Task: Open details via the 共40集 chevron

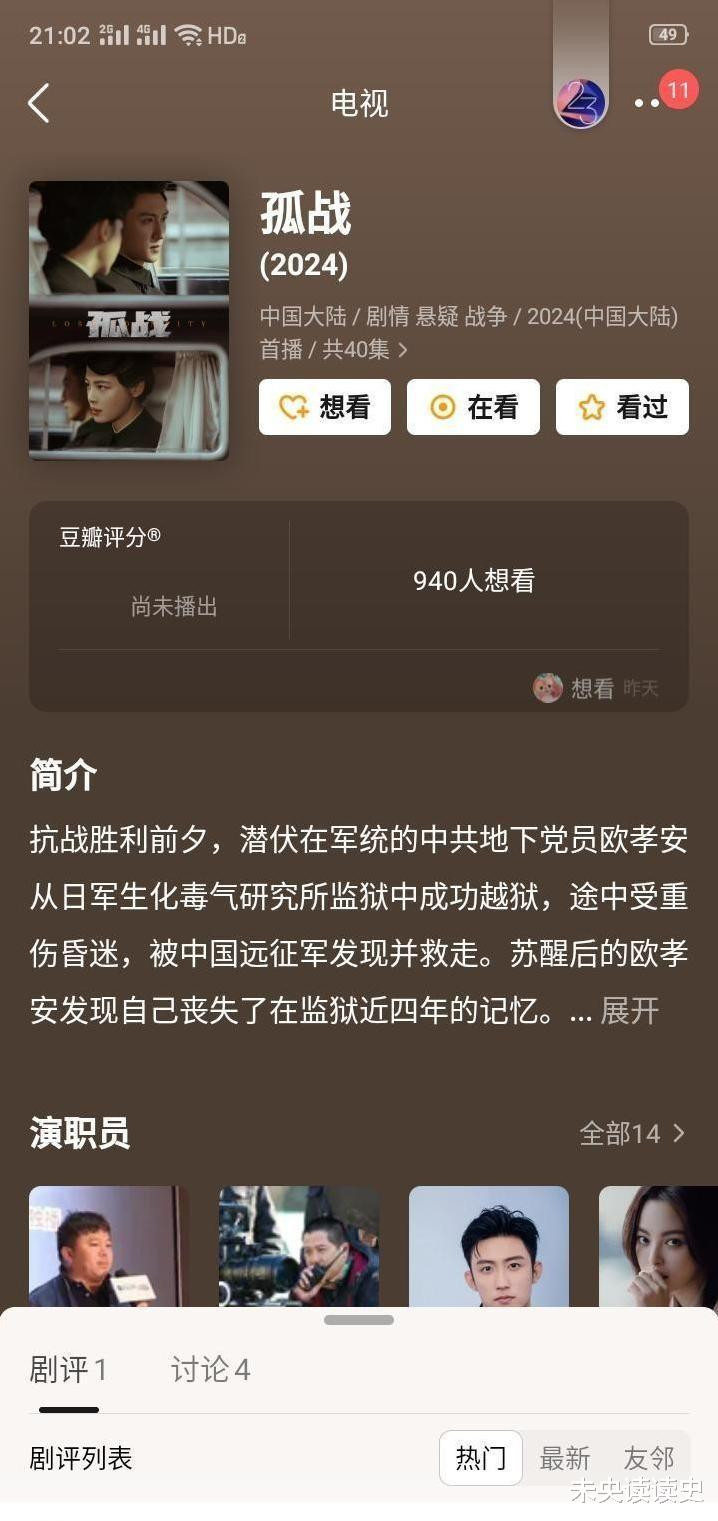Action: 402,350
